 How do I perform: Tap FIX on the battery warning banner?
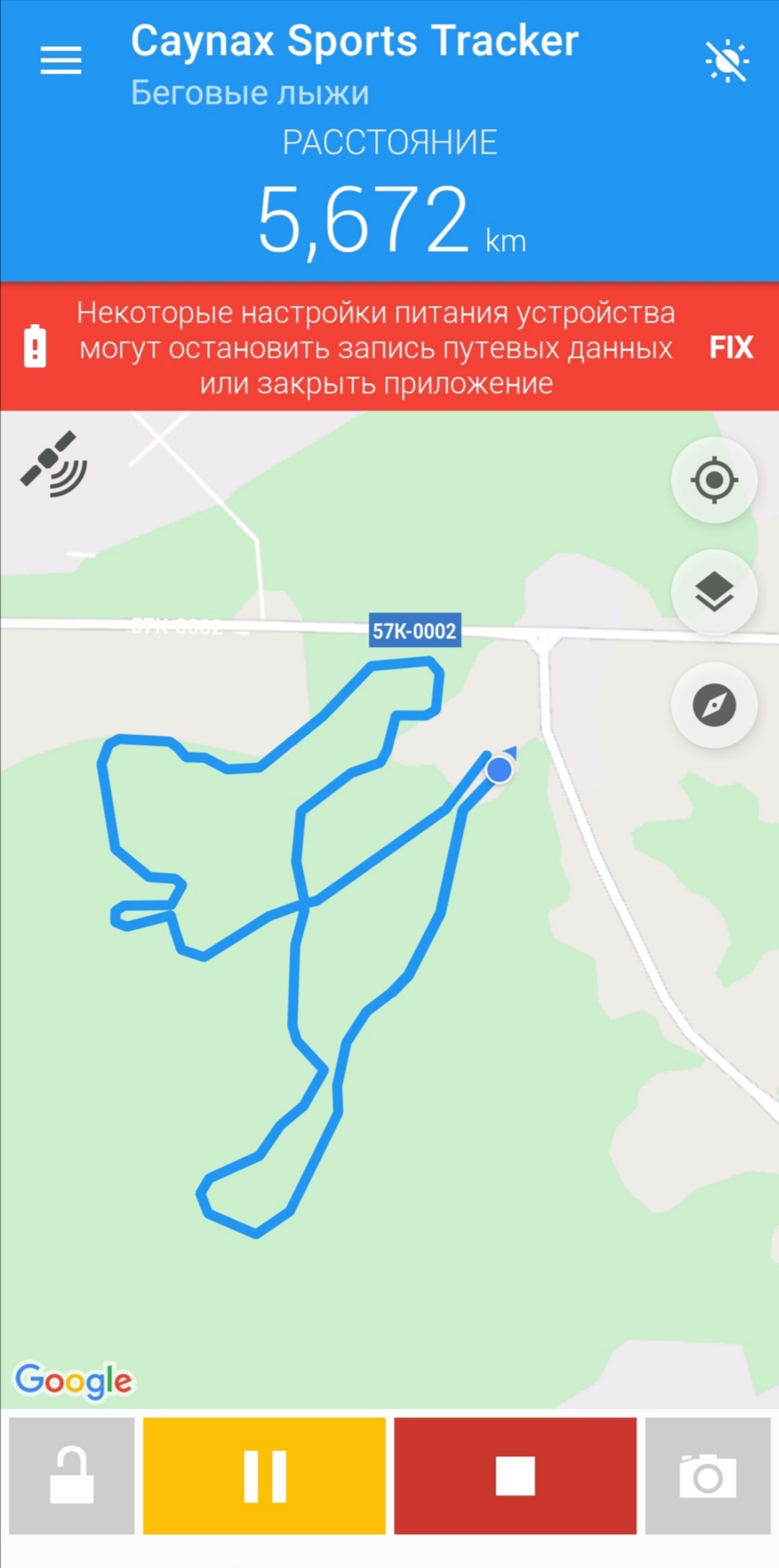(731, 348)
